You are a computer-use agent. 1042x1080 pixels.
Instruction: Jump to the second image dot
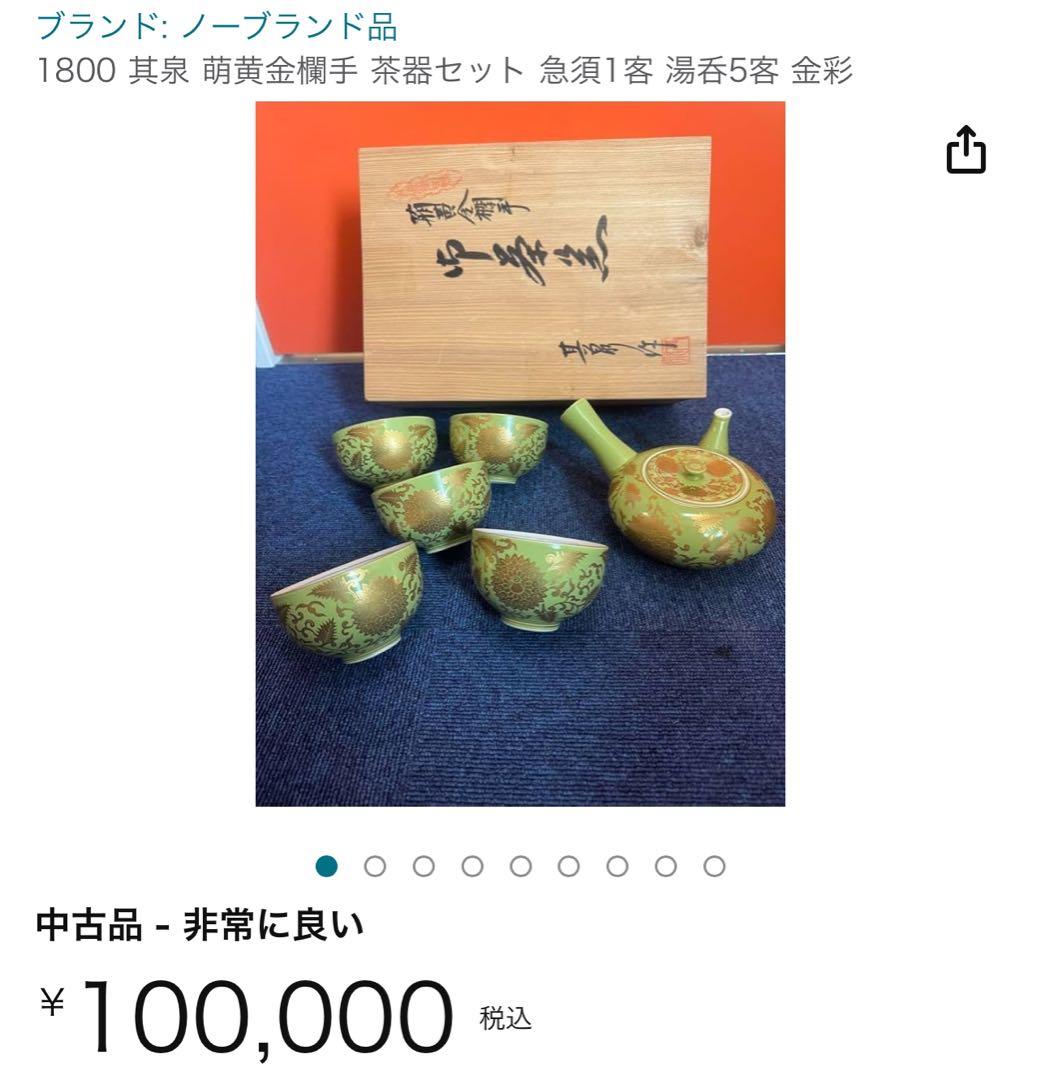(x=375, y=866)
